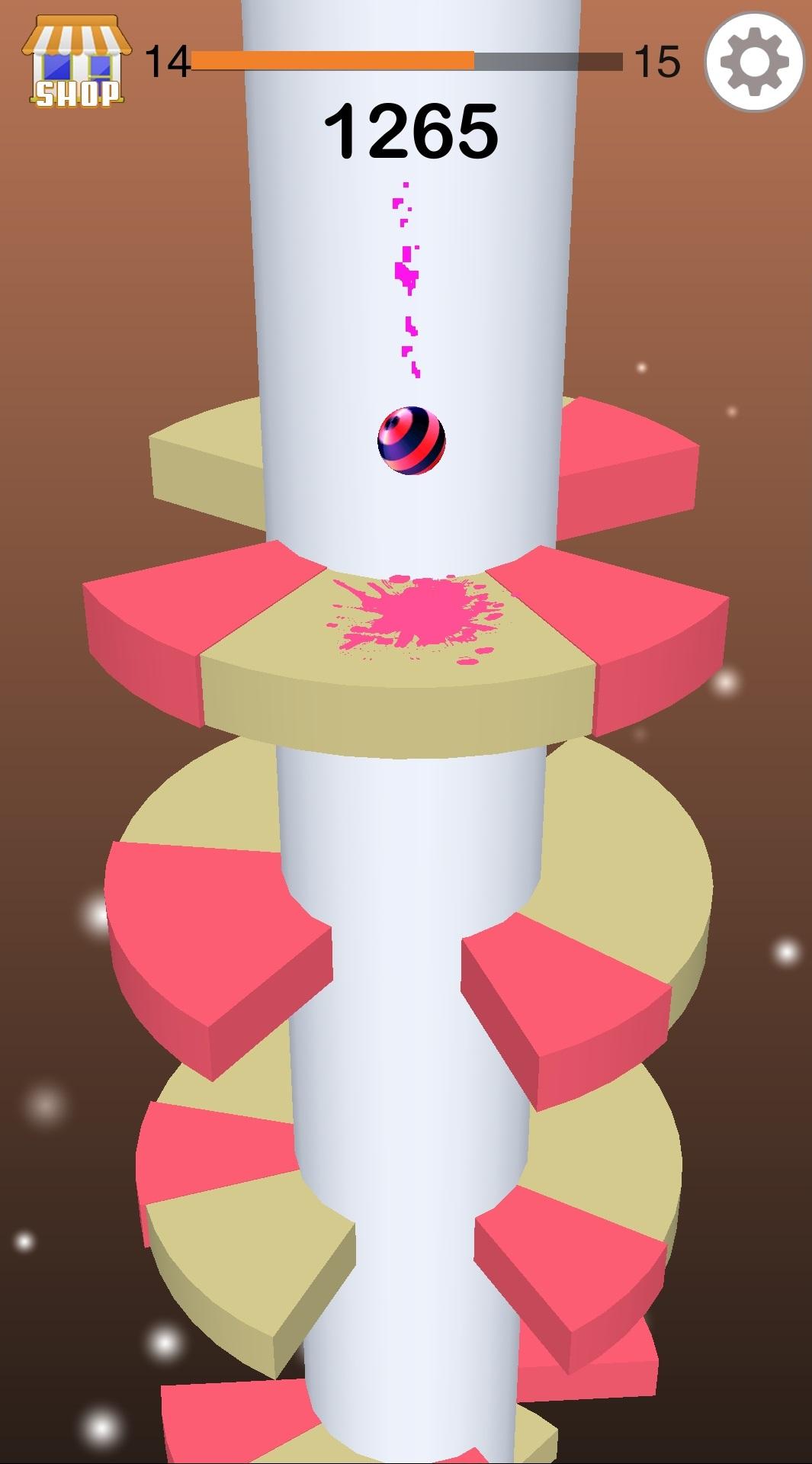Tap the score 1265
812x1464 pixels.
coord(412,131)
